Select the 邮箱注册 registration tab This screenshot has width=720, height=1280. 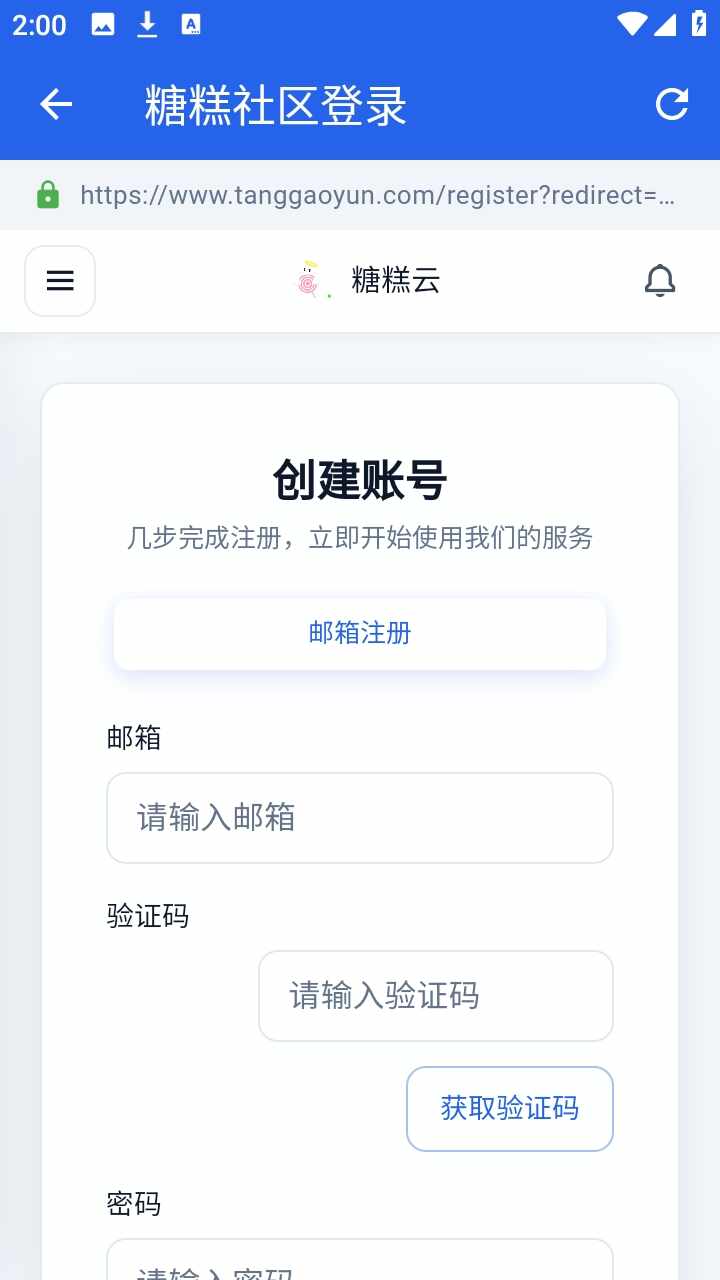tap(360, 633)
